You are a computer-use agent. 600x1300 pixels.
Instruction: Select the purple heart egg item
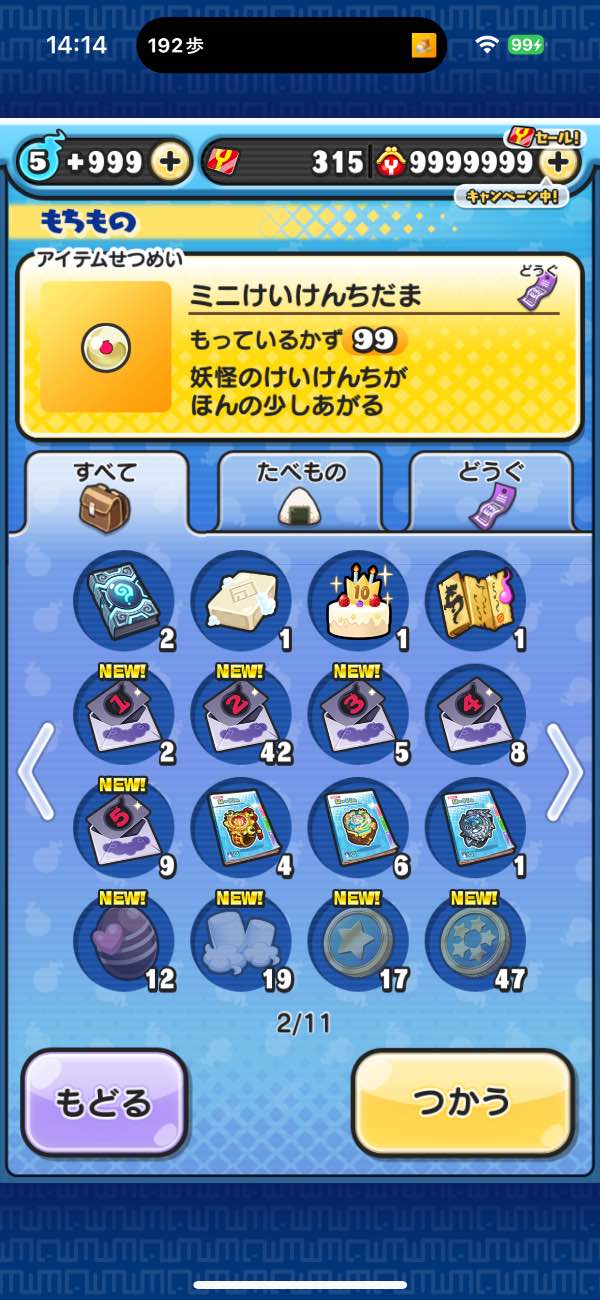coord(124,942)
